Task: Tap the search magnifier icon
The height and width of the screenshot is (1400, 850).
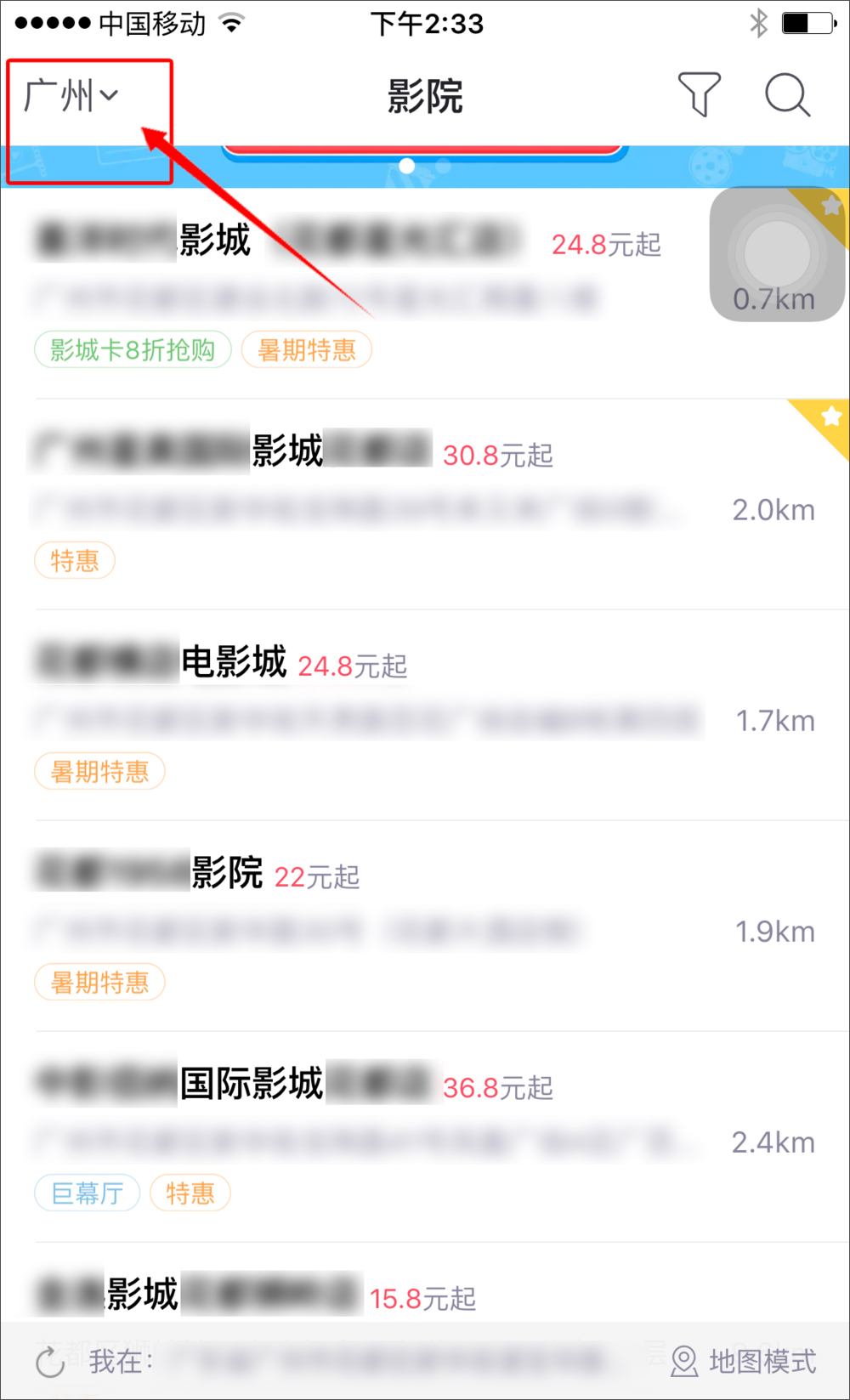Action: (786, 96)
